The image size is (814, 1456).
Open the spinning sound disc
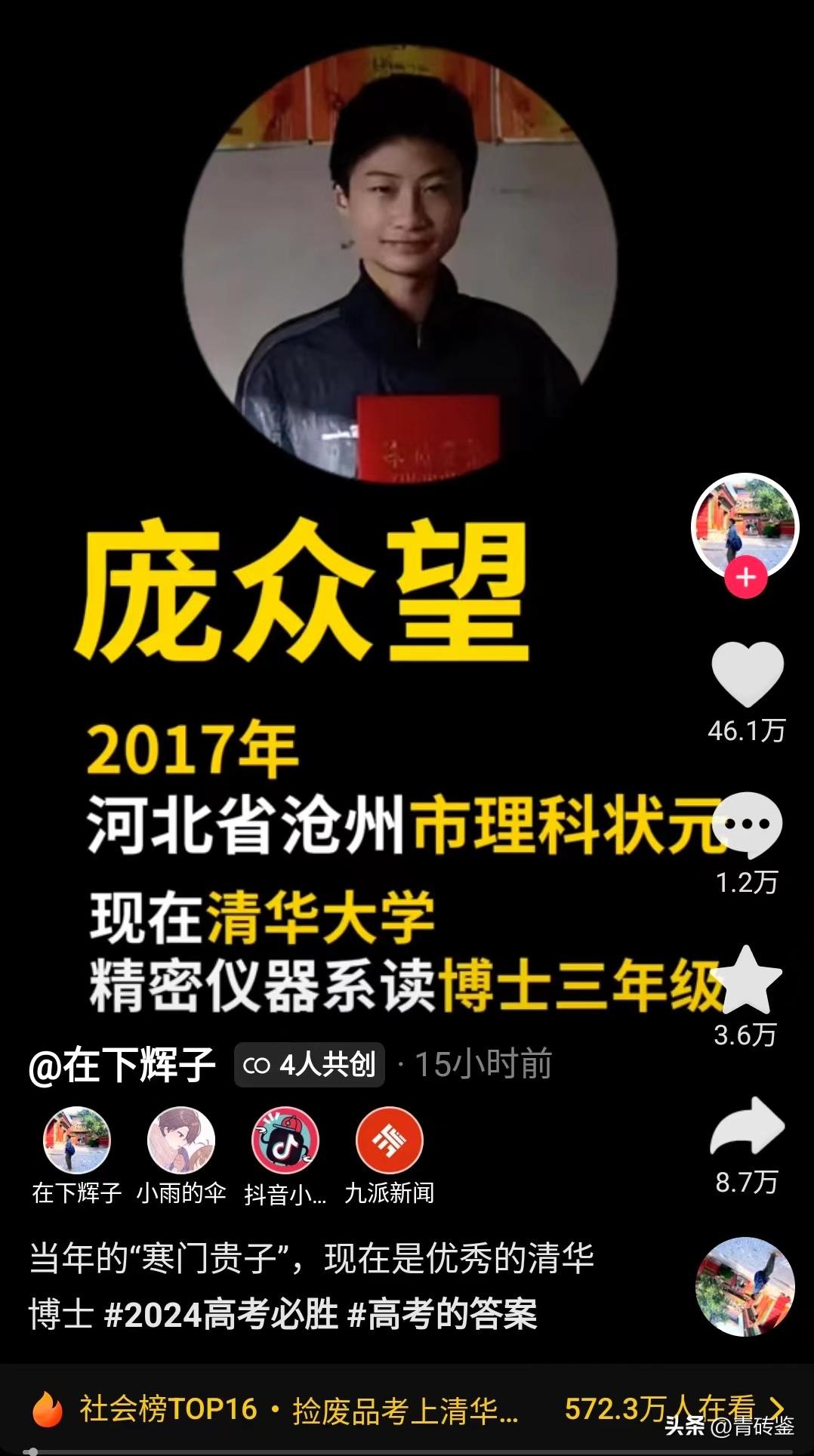click(x=745, y=1287)
